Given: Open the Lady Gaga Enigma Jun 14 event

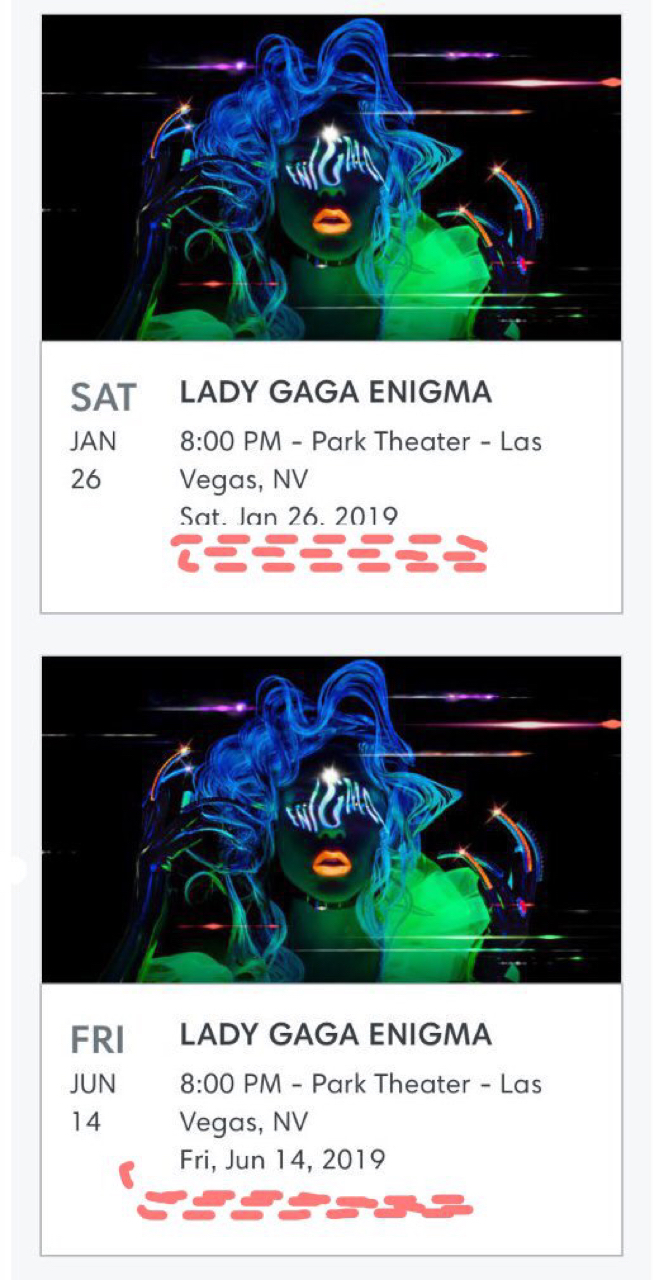Looking at the screenshot, I should tap(335, 1034).
